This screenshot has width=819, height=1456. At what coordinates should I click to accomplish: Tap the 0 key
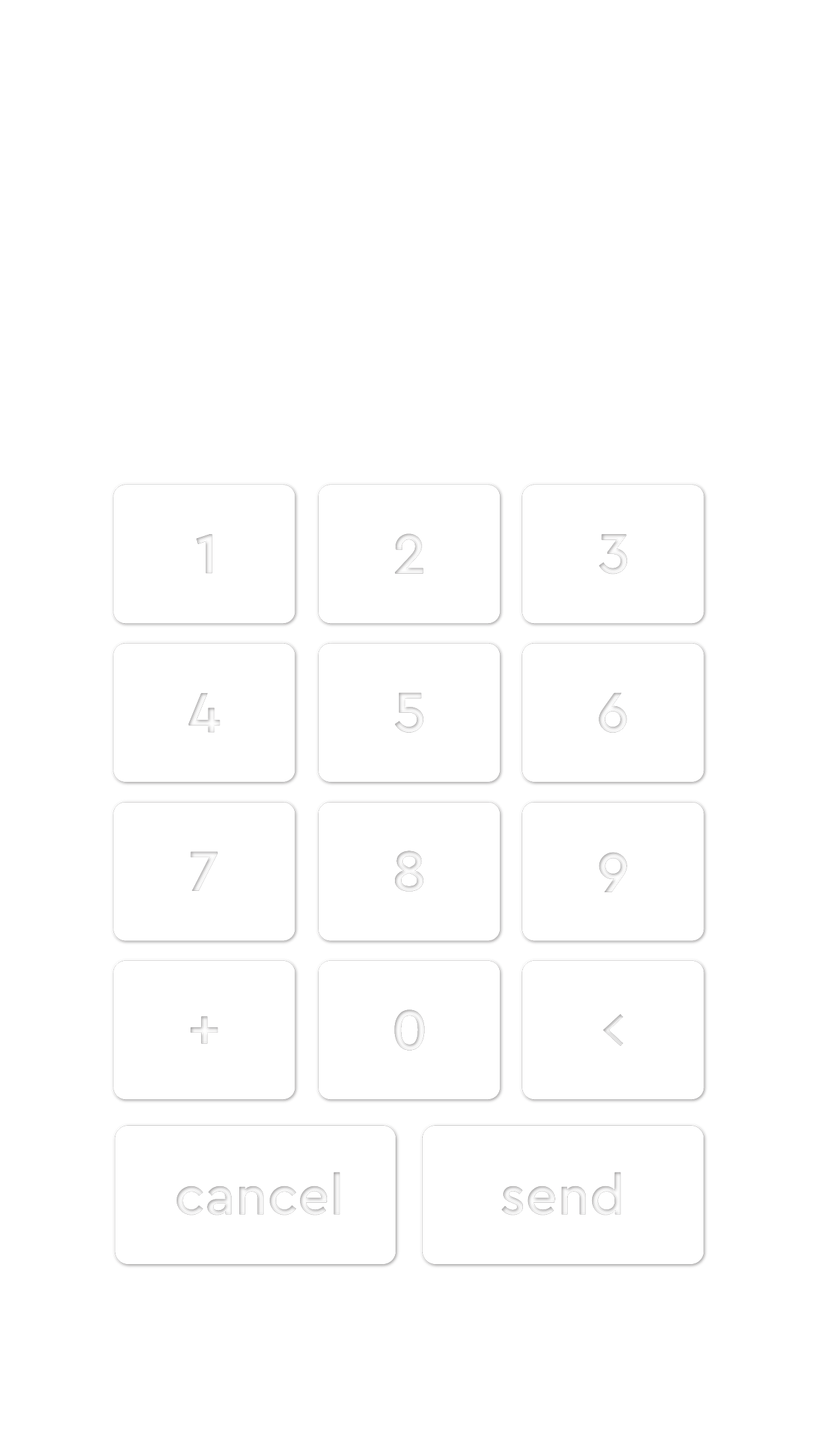409,1030
